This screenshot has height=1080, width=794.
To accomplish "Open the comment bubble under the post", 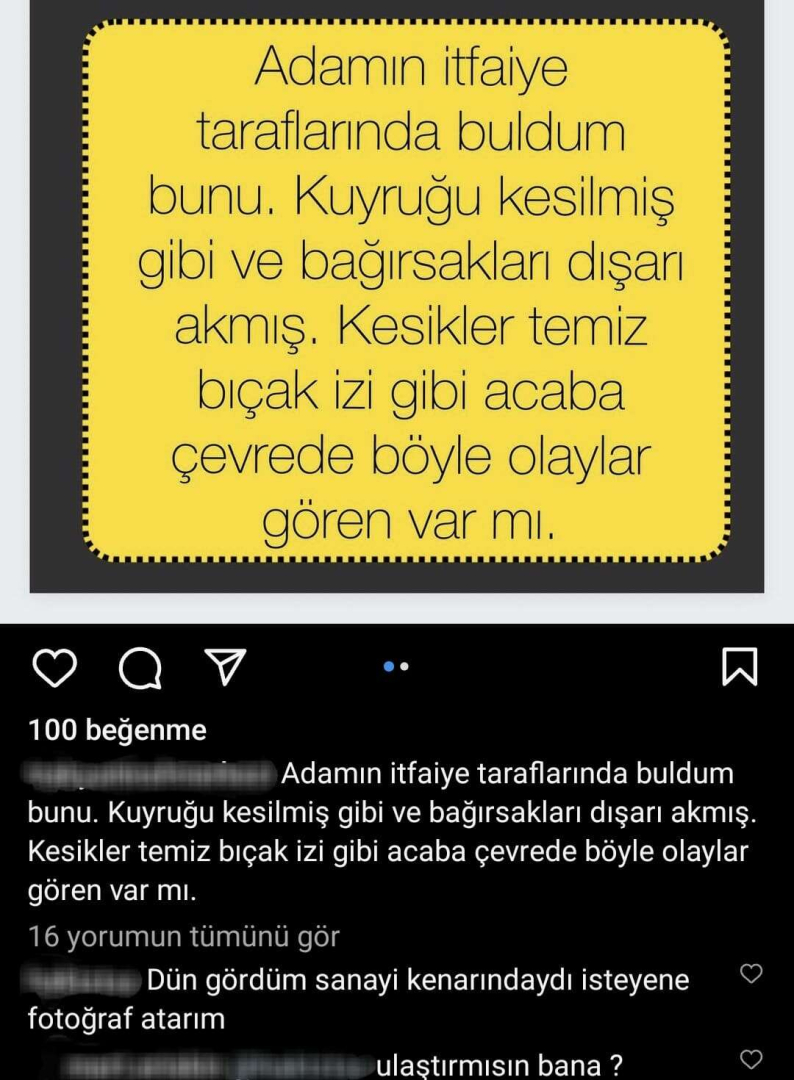I will point(139,668).
